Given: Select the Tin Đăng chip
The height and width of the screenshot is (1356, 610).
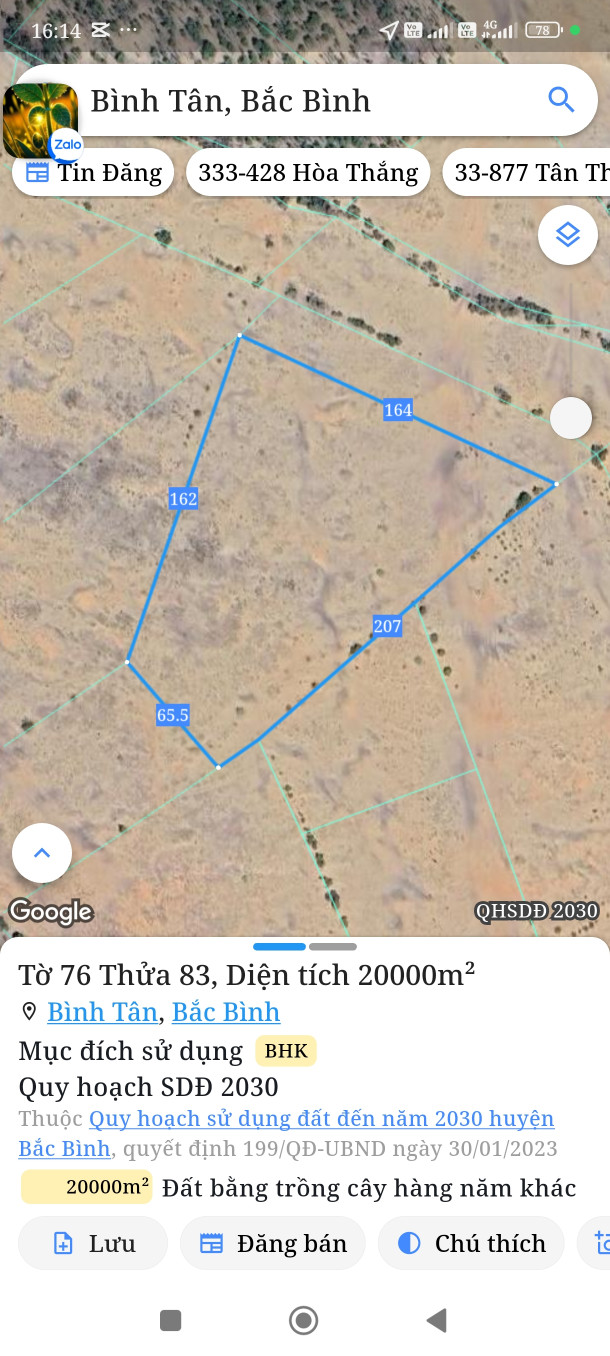Looking at the screenshot, I should [93, 173].
